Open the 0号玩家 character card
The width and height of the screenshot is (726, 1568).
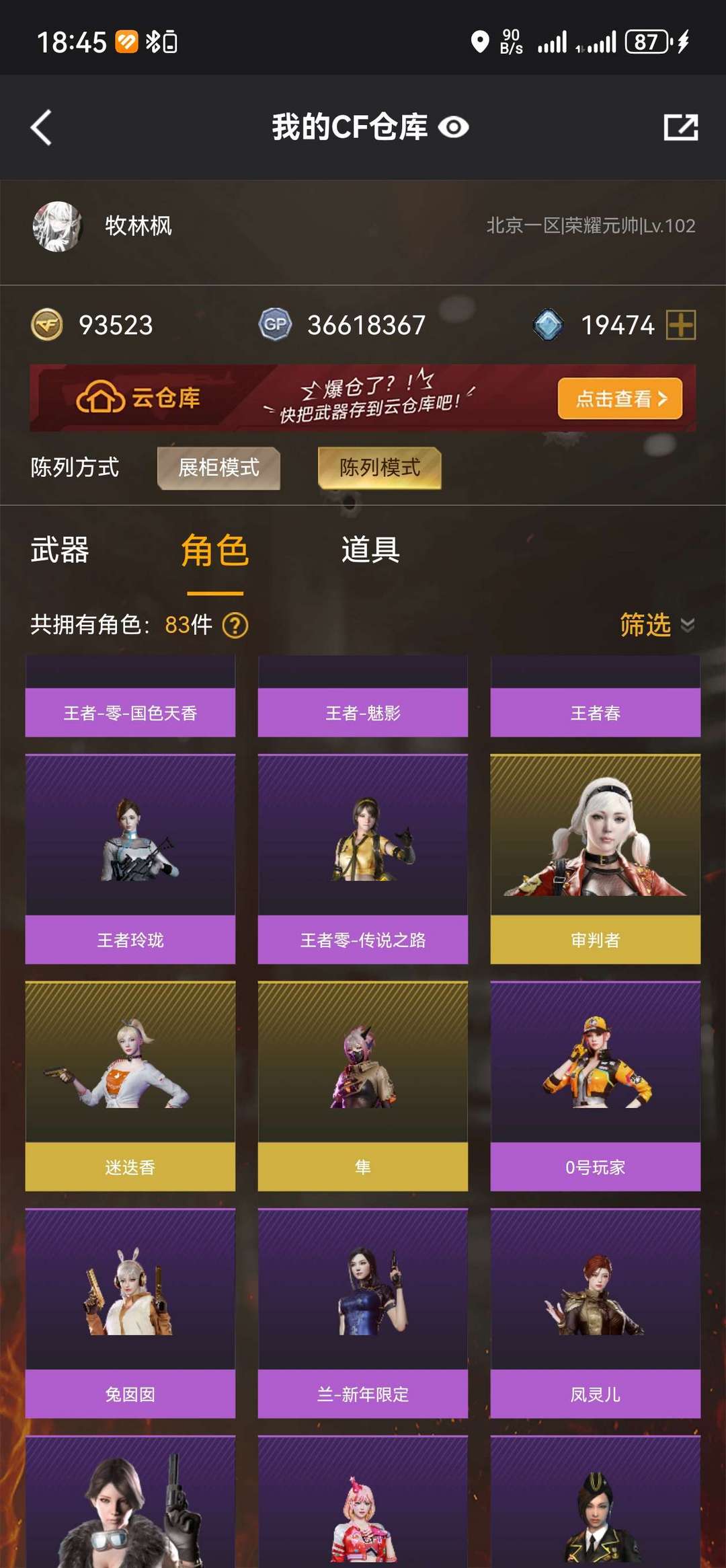click(596, 1086)
